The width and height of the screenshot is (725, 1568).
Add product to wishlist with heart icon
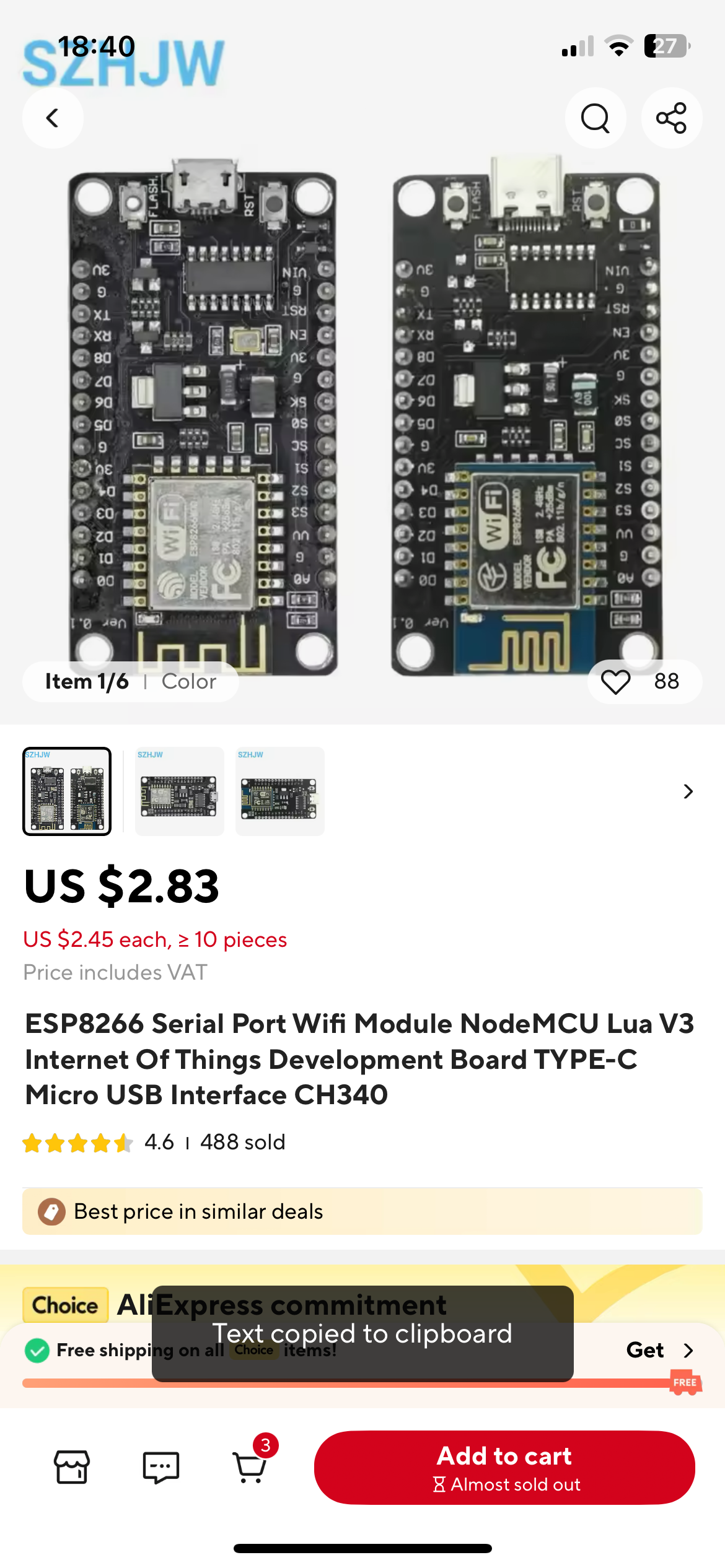615,682
